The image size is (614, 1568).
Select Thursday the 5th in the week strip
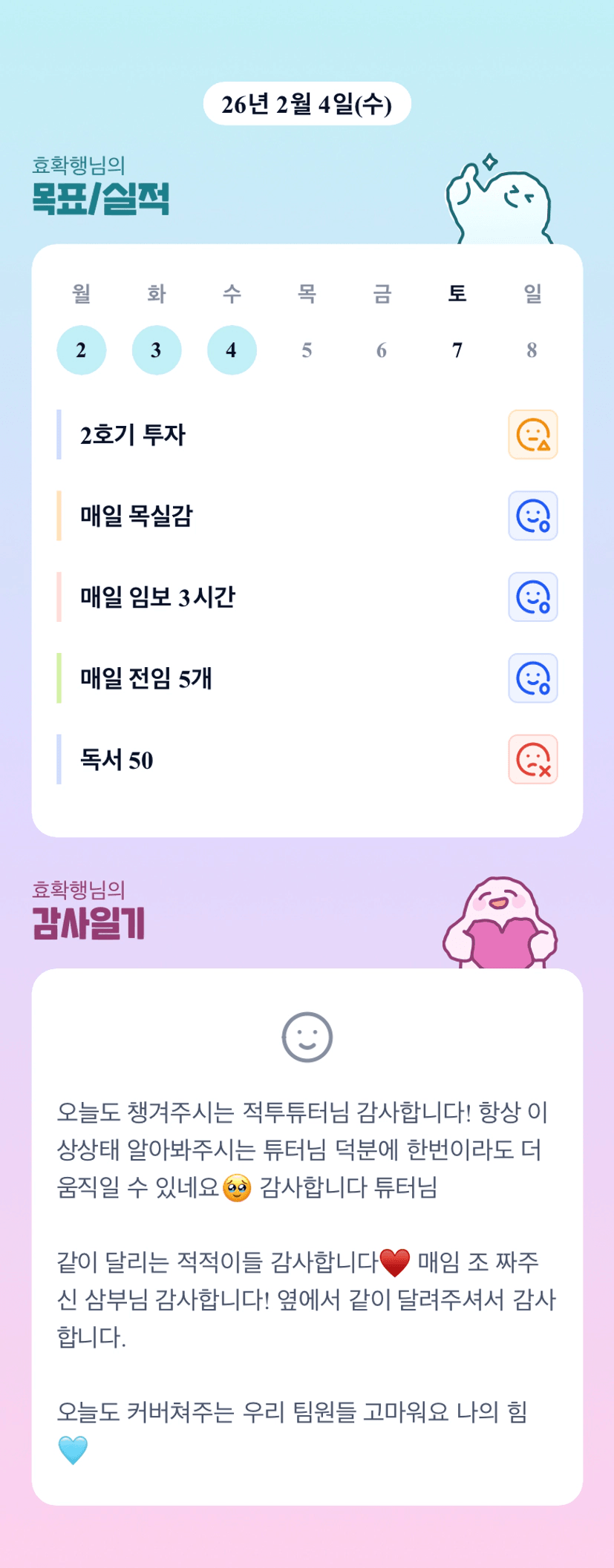(x=307, y=350)
